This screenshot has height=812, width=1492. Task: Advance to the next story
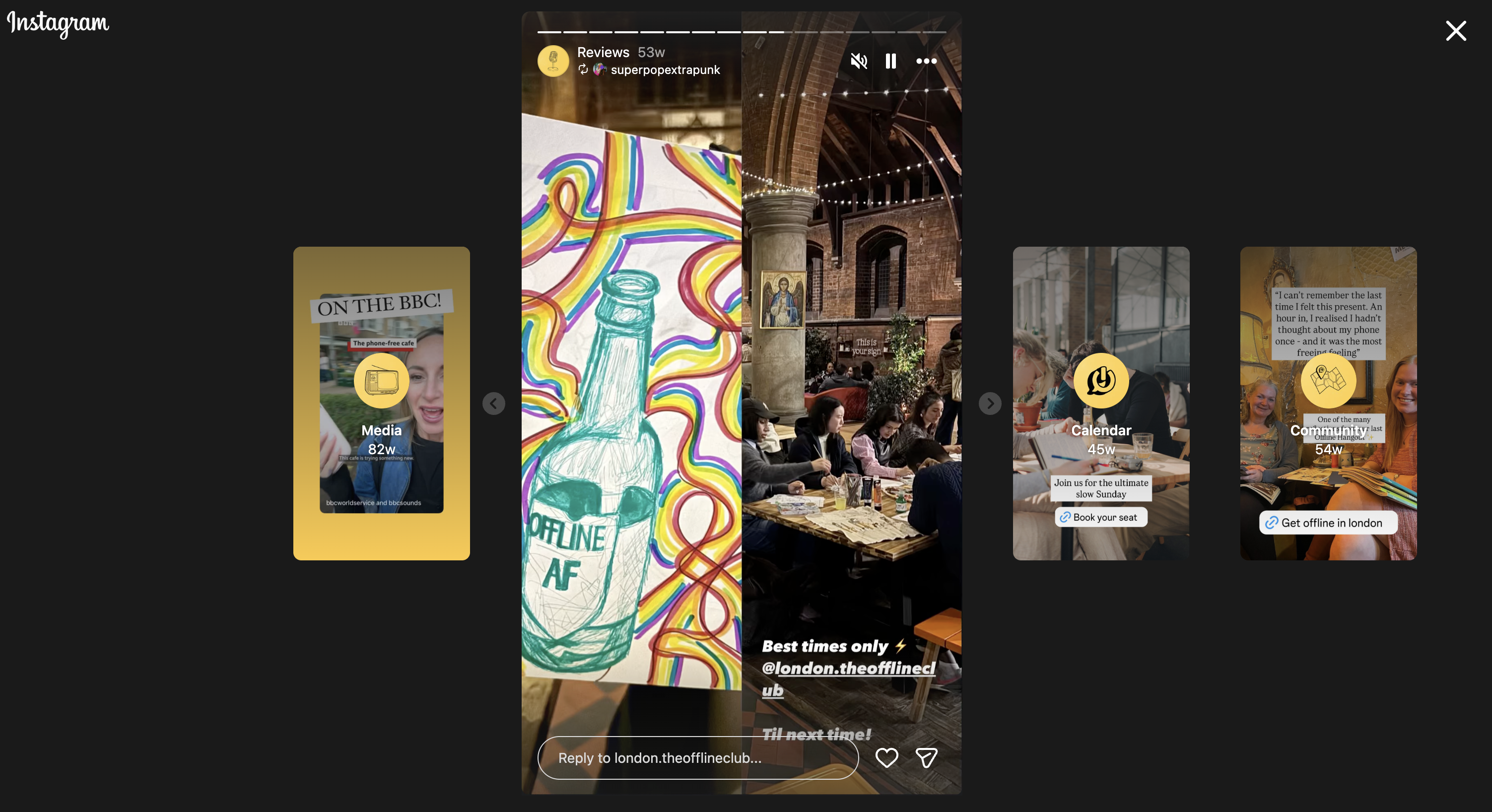tap(990, 403)
